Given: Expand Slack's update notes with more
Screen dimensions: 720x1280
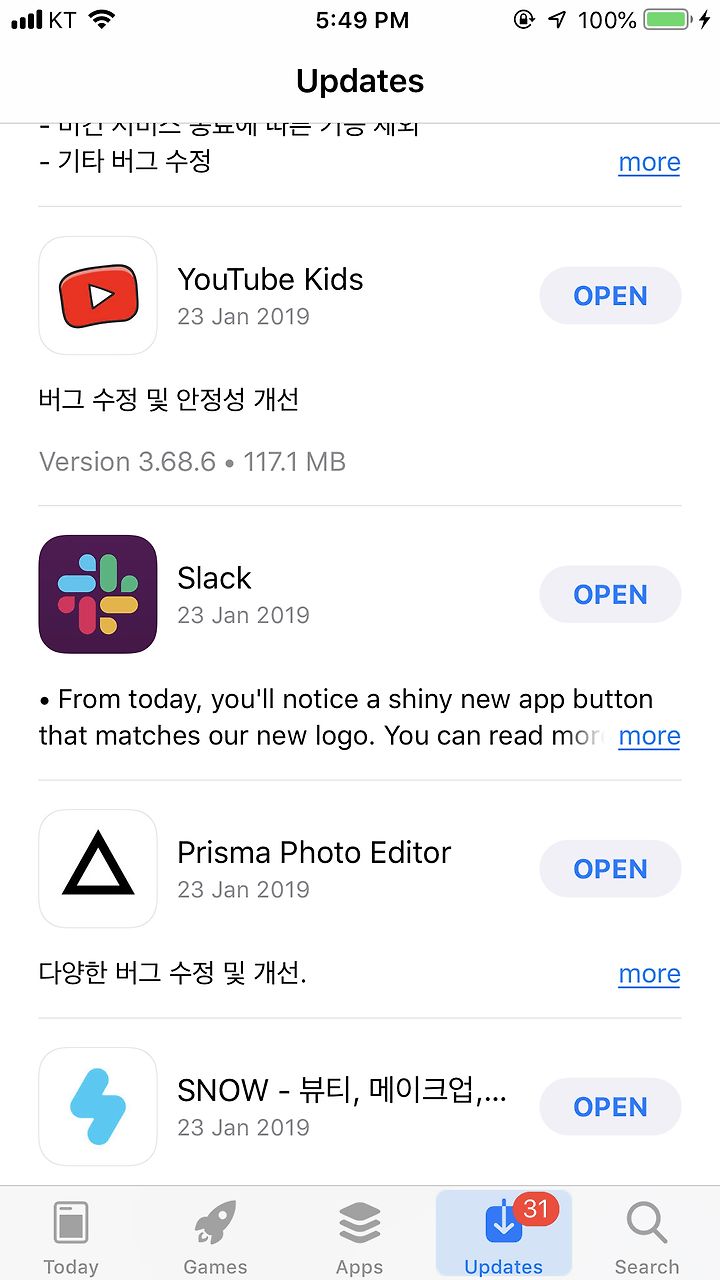Looking at the screenshot, I should pos(649,736).
